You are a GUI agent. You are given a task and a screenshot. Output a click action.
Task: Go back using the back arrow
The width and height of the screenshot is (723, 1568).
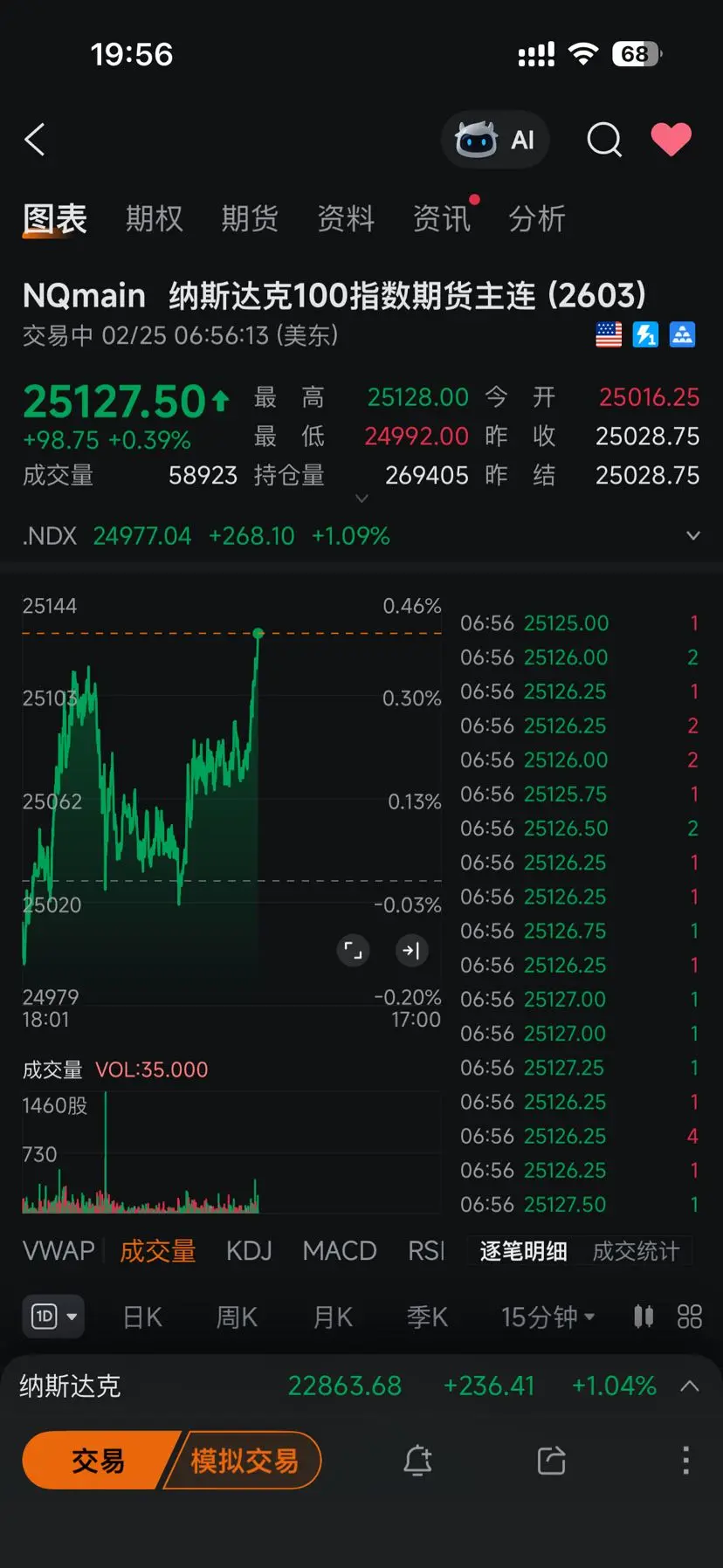(x=35, y=140)
